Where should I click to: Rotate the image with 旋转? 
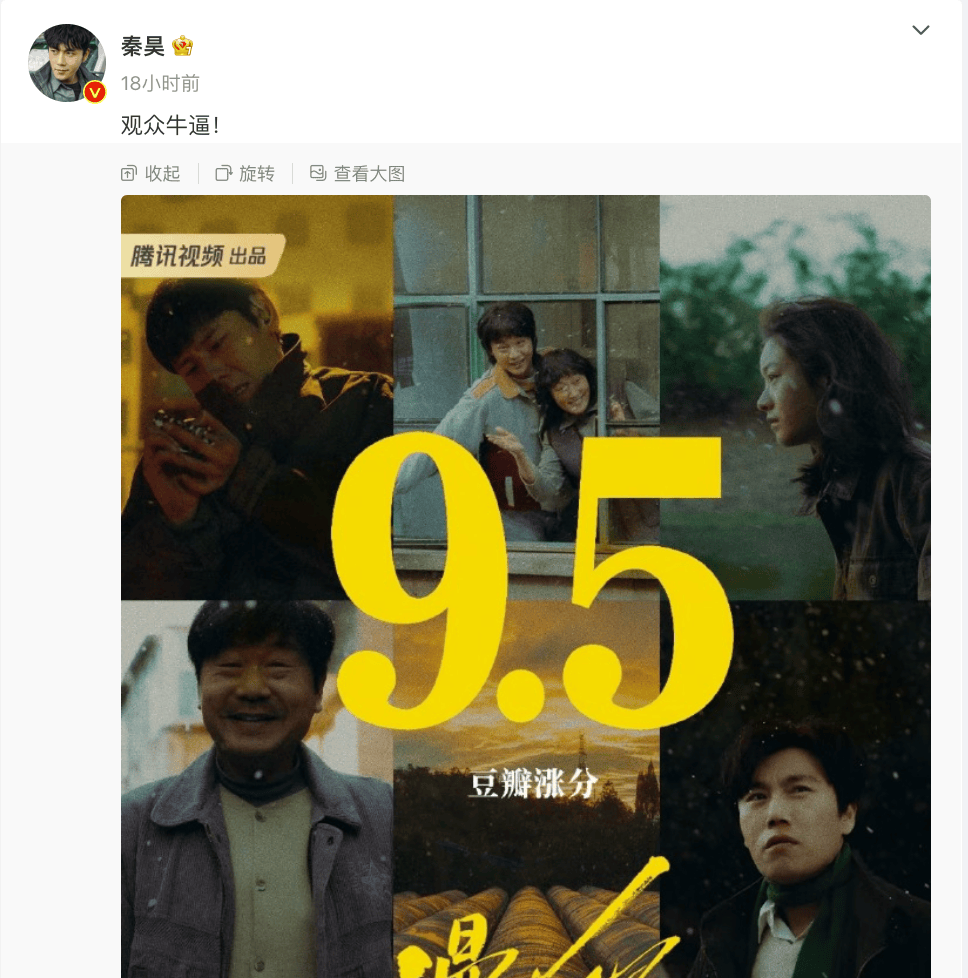[245, 174]
